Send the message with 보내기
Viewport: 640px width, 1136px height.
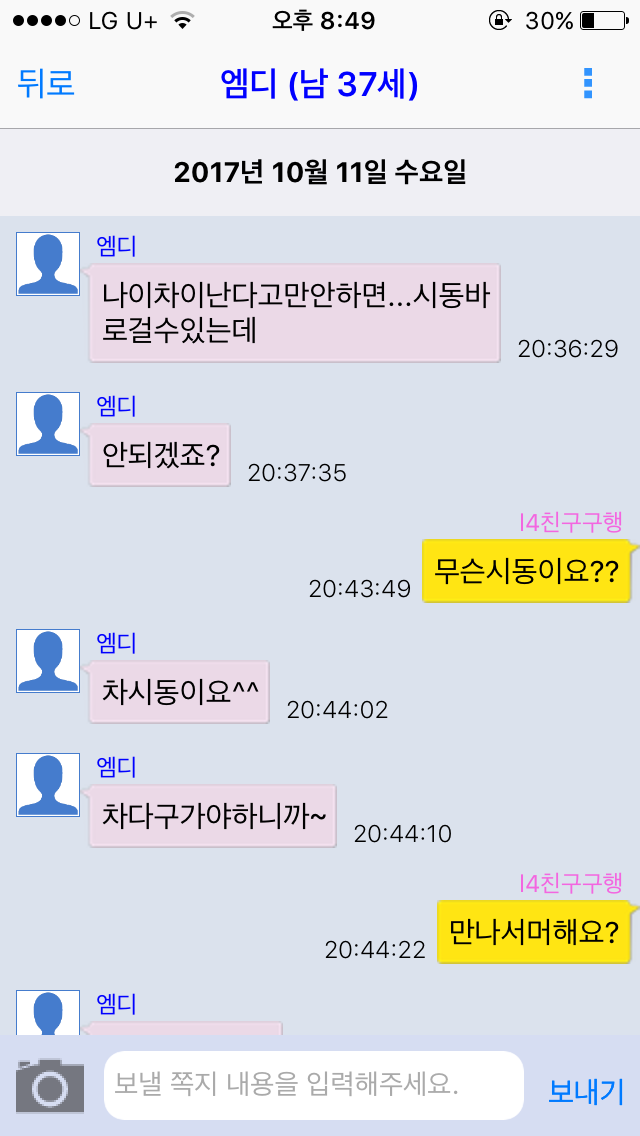(x=586, y=1090)
